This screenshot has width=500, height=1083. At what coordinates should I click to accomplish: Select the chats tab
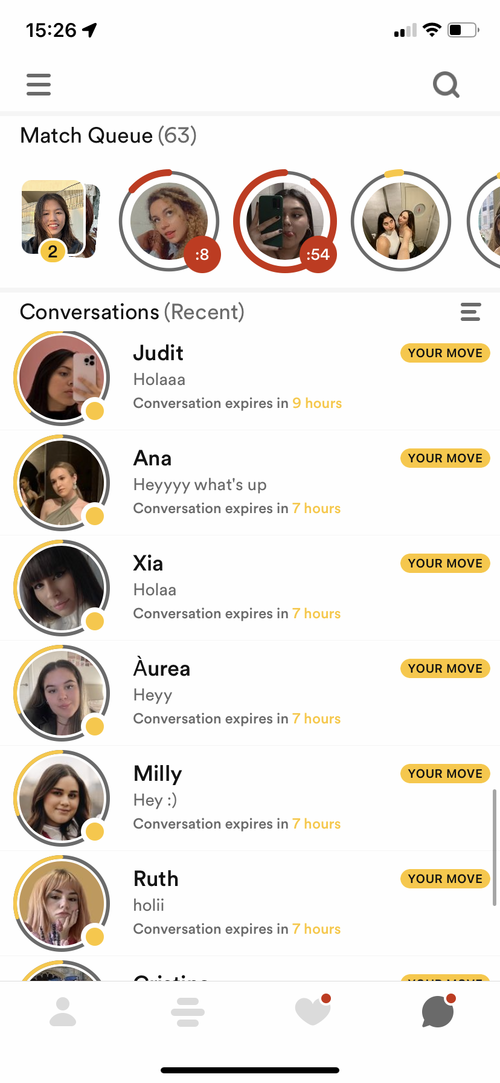click(438, 1012)
